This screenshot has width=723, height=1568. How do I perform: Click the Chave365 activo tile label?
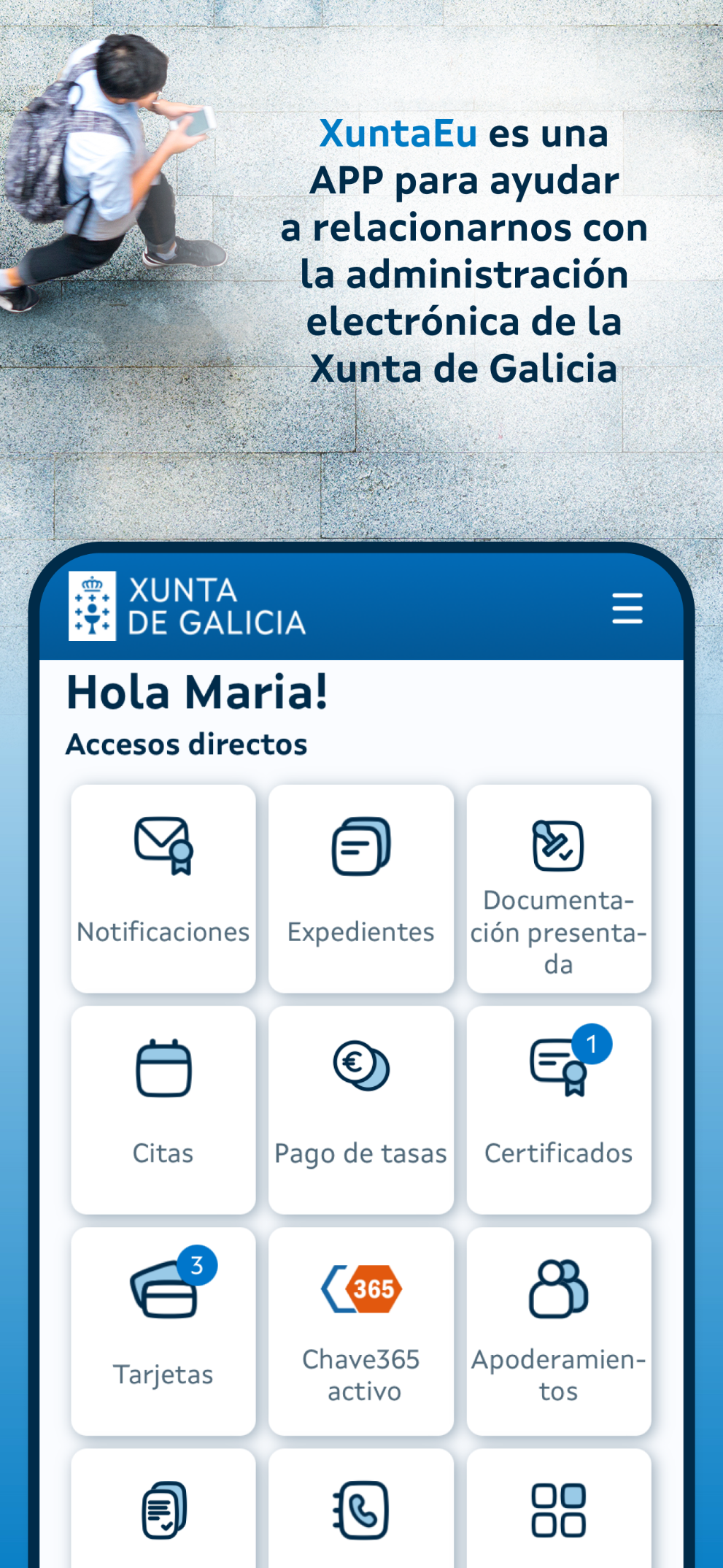tap(360, 1374)
